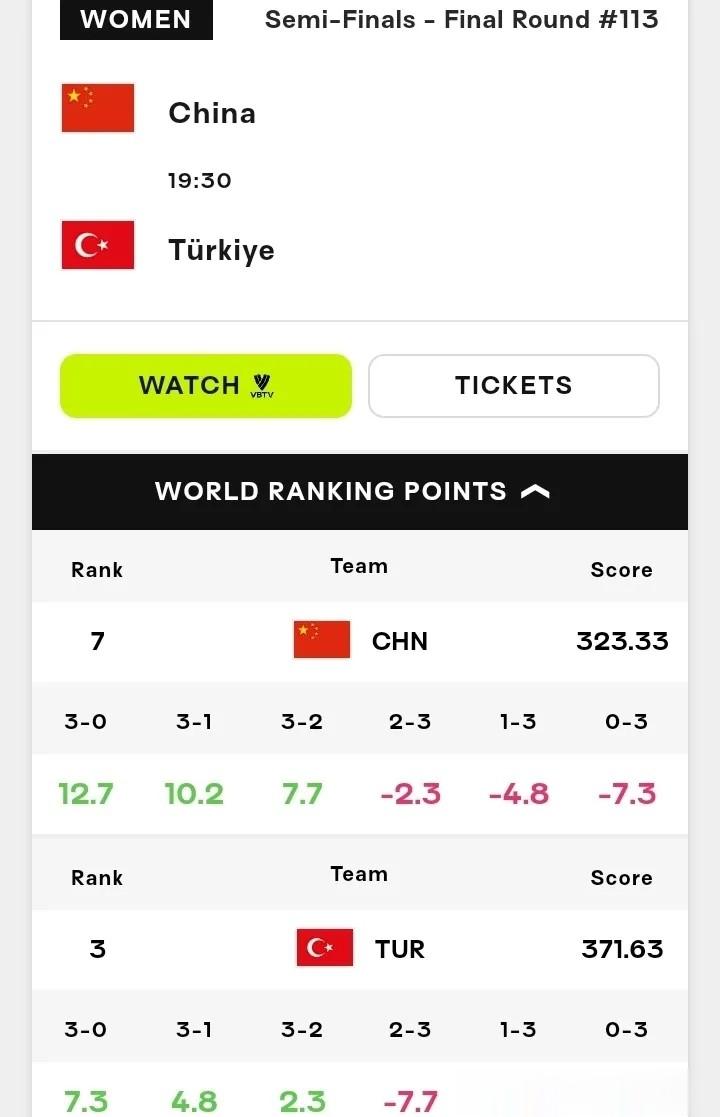Collapse the World Ranking Points section

360,492
